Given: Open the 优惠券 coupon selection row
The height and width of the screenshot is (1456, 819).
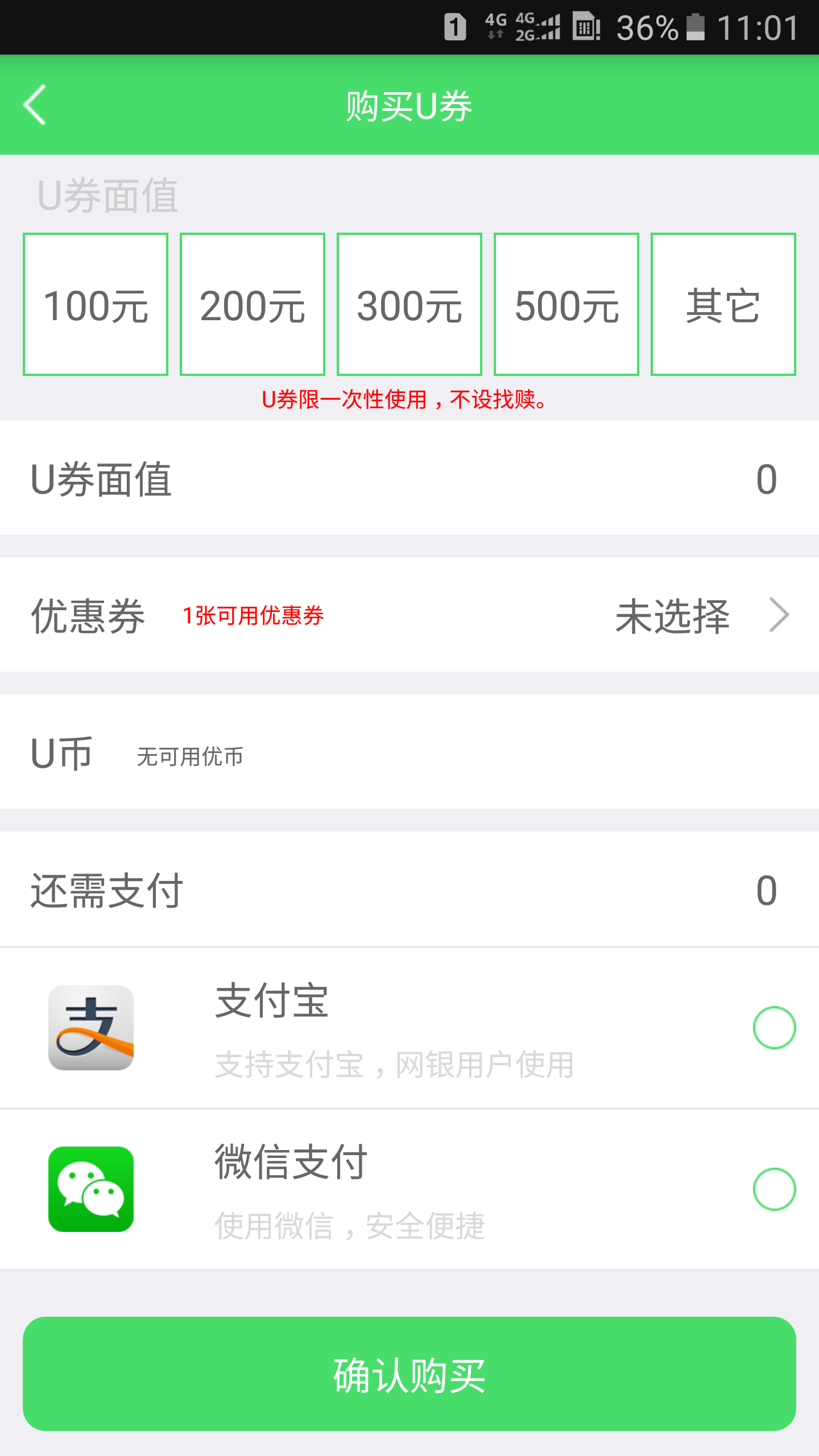Looking at the screenshot, I should 409,615.
